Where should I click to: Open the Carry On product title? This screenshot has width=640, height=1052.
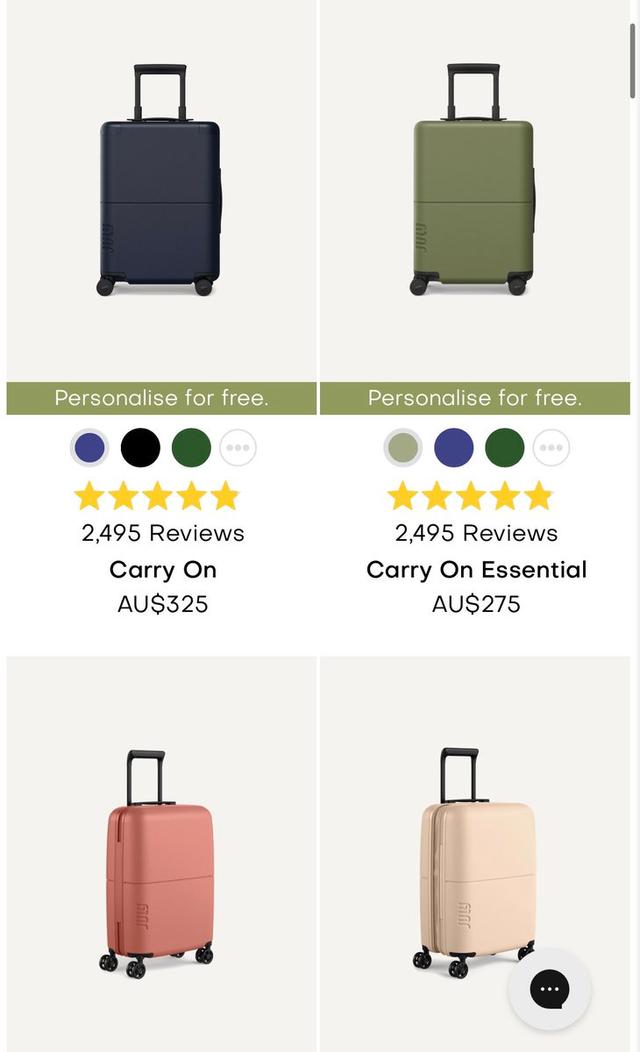point(163,570)
